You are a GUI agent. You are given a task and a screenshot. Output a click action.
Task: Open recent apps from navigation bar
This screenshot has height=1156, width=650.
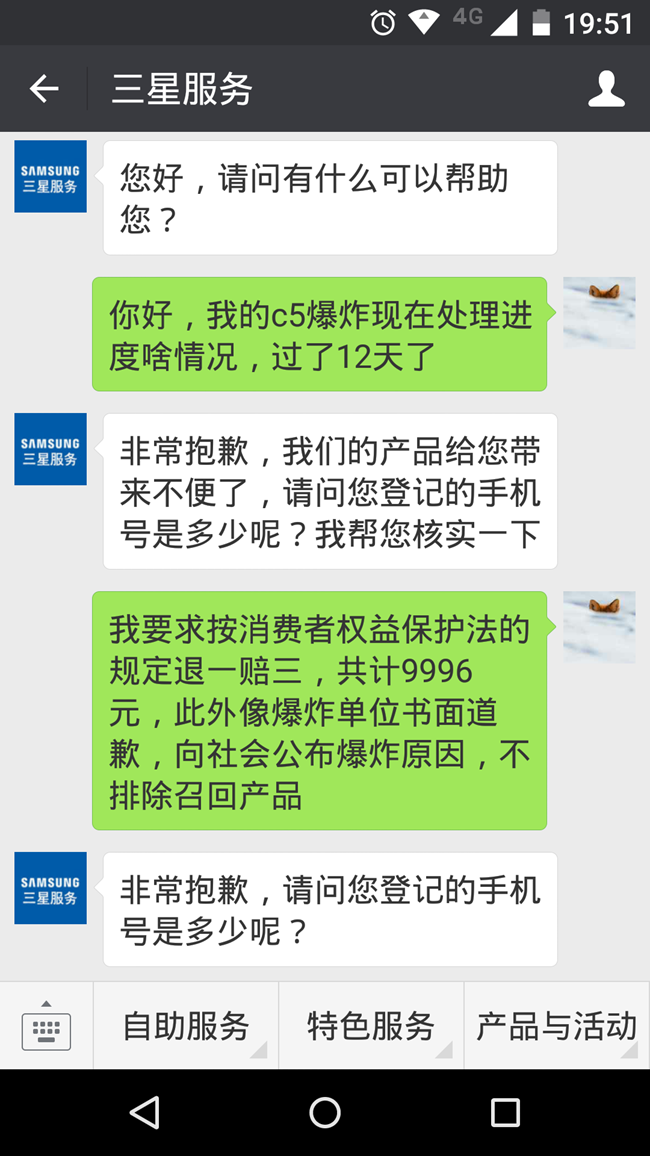coord(505,1112)
